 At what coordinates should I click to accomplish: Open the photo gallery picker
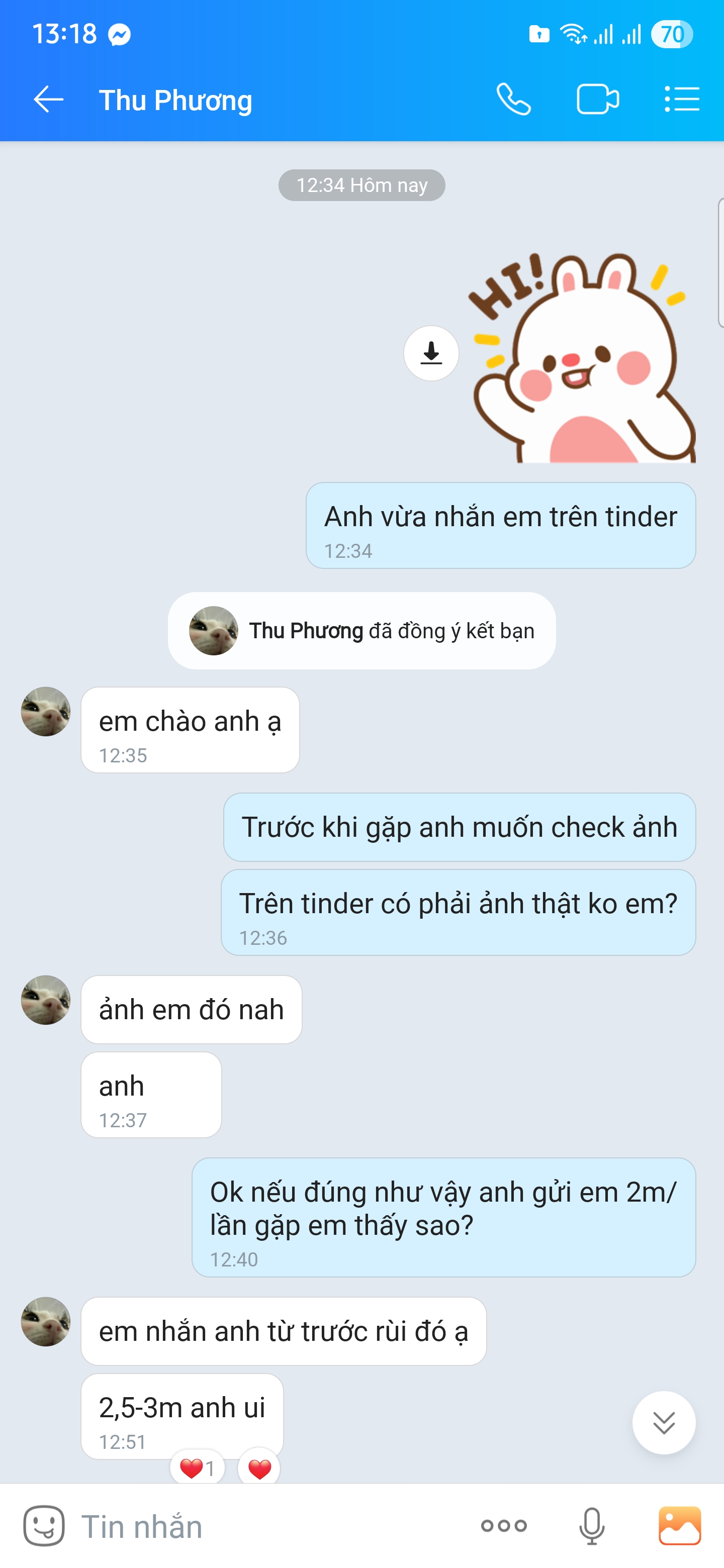(x=680, y=1526)
